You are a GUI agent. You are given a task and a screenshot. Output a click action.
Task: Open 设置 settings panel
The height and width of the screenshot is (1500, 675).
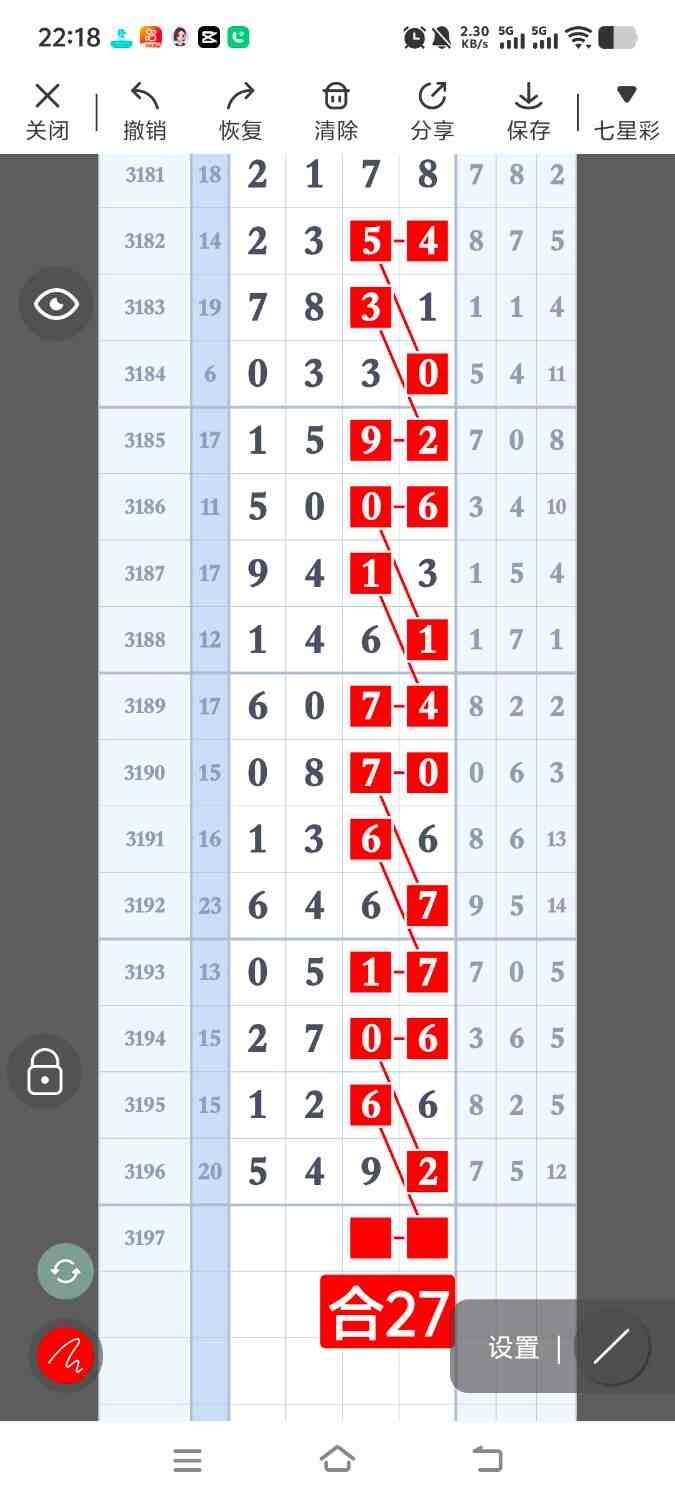click(x=514, y=1348)
